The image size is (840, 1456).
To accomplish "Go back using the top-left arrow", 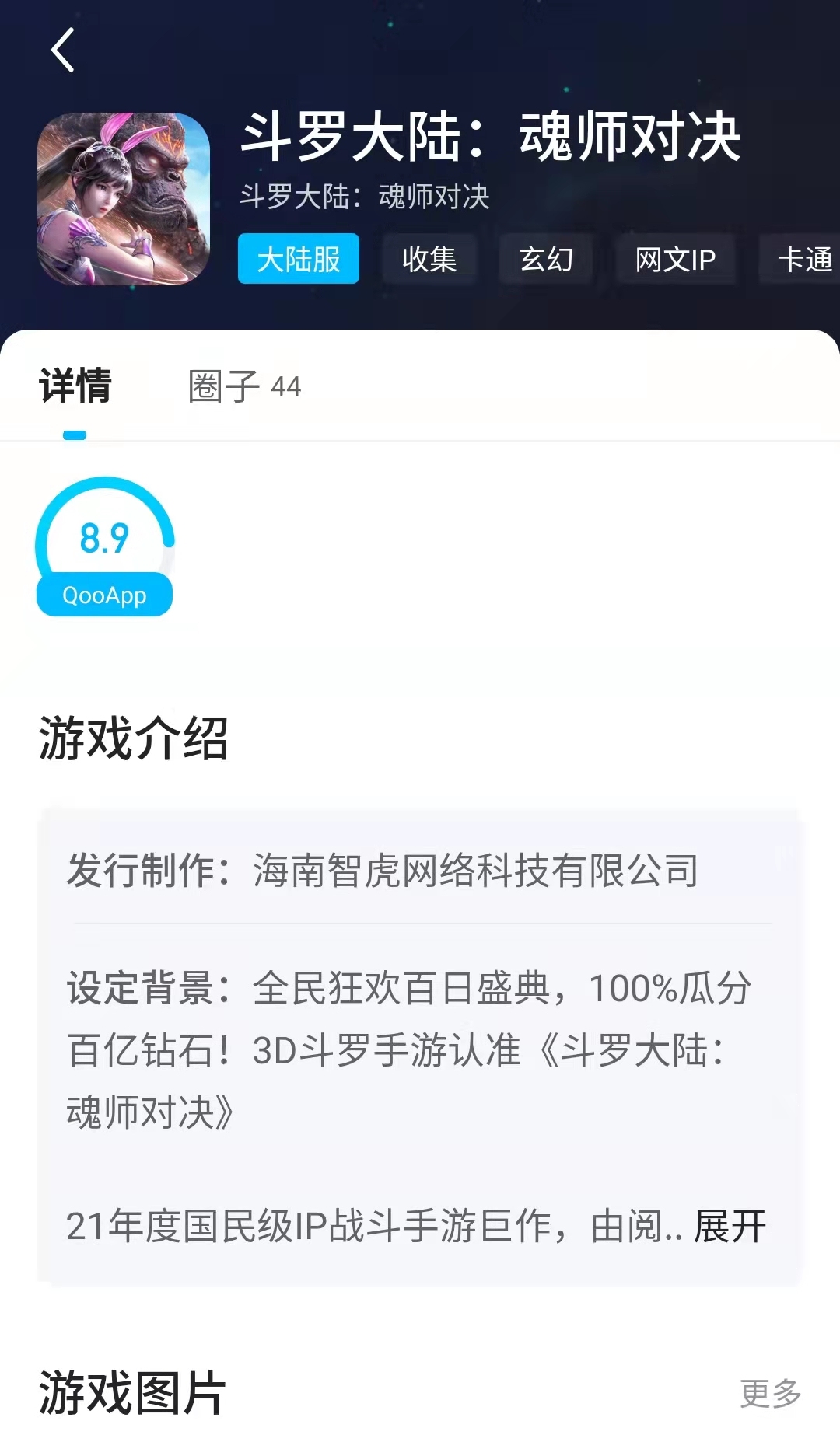I will pyautogui.click(x=63, y=51).
